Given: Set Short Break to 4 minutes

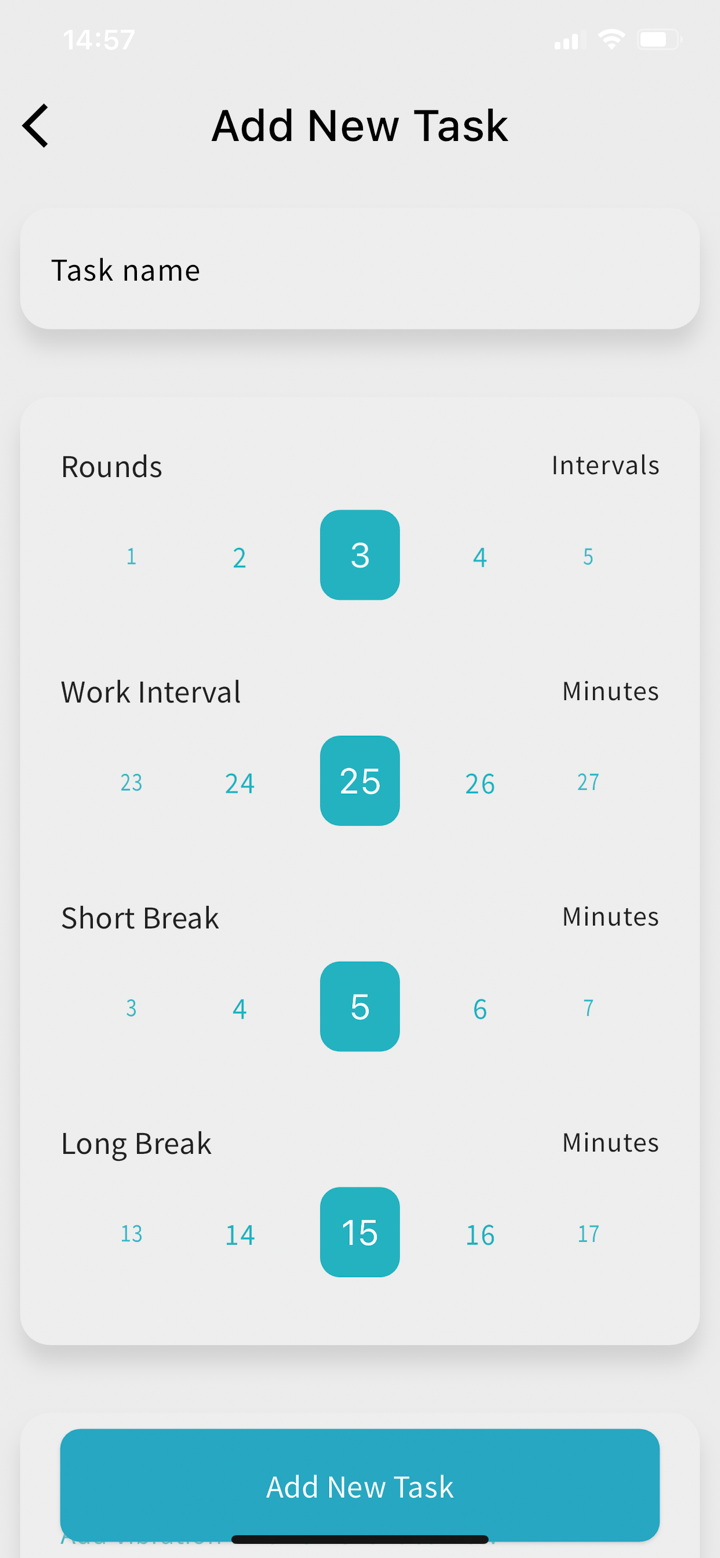Looking at the screenshot, I should click(239, 1008).
